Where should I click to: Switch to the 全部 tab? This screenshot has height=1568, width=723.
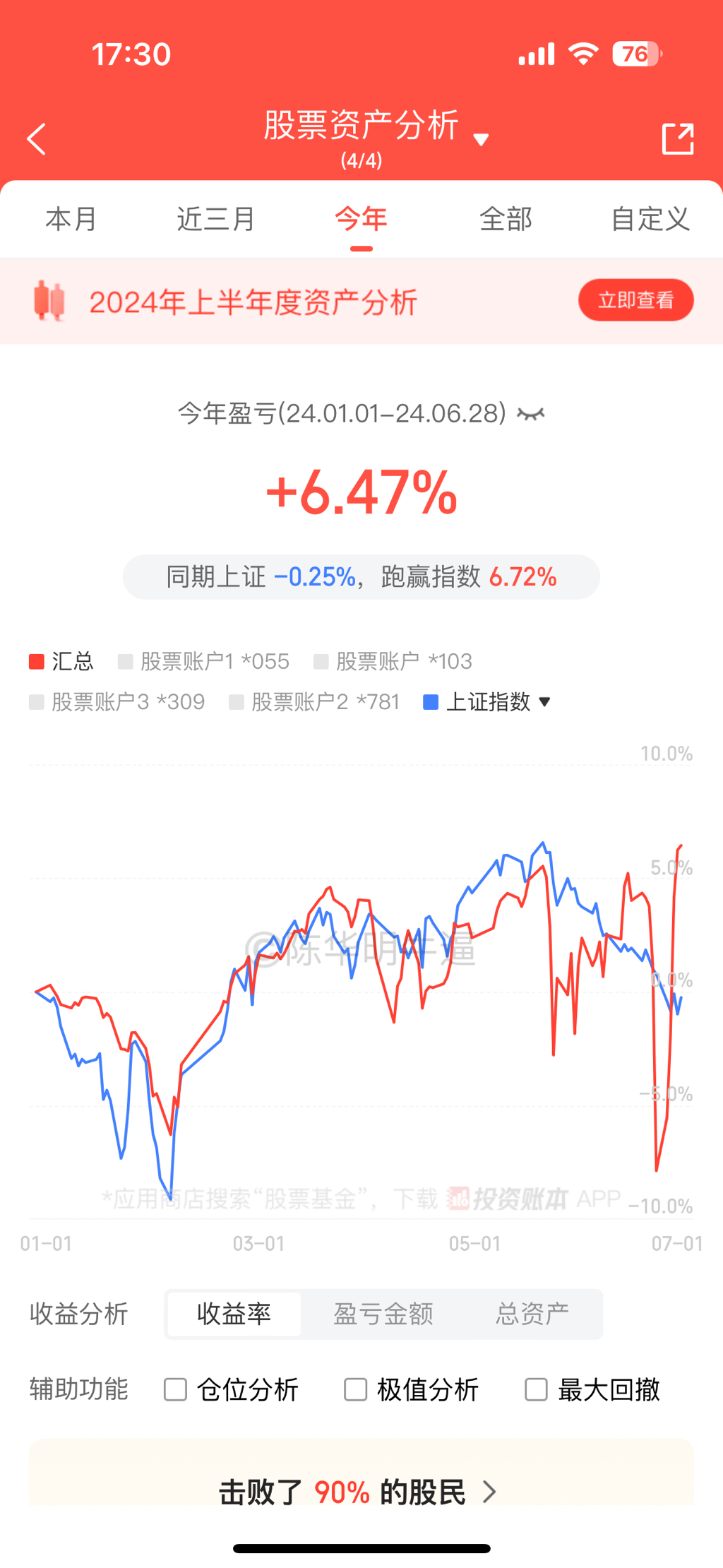click(x=506, y=219)
